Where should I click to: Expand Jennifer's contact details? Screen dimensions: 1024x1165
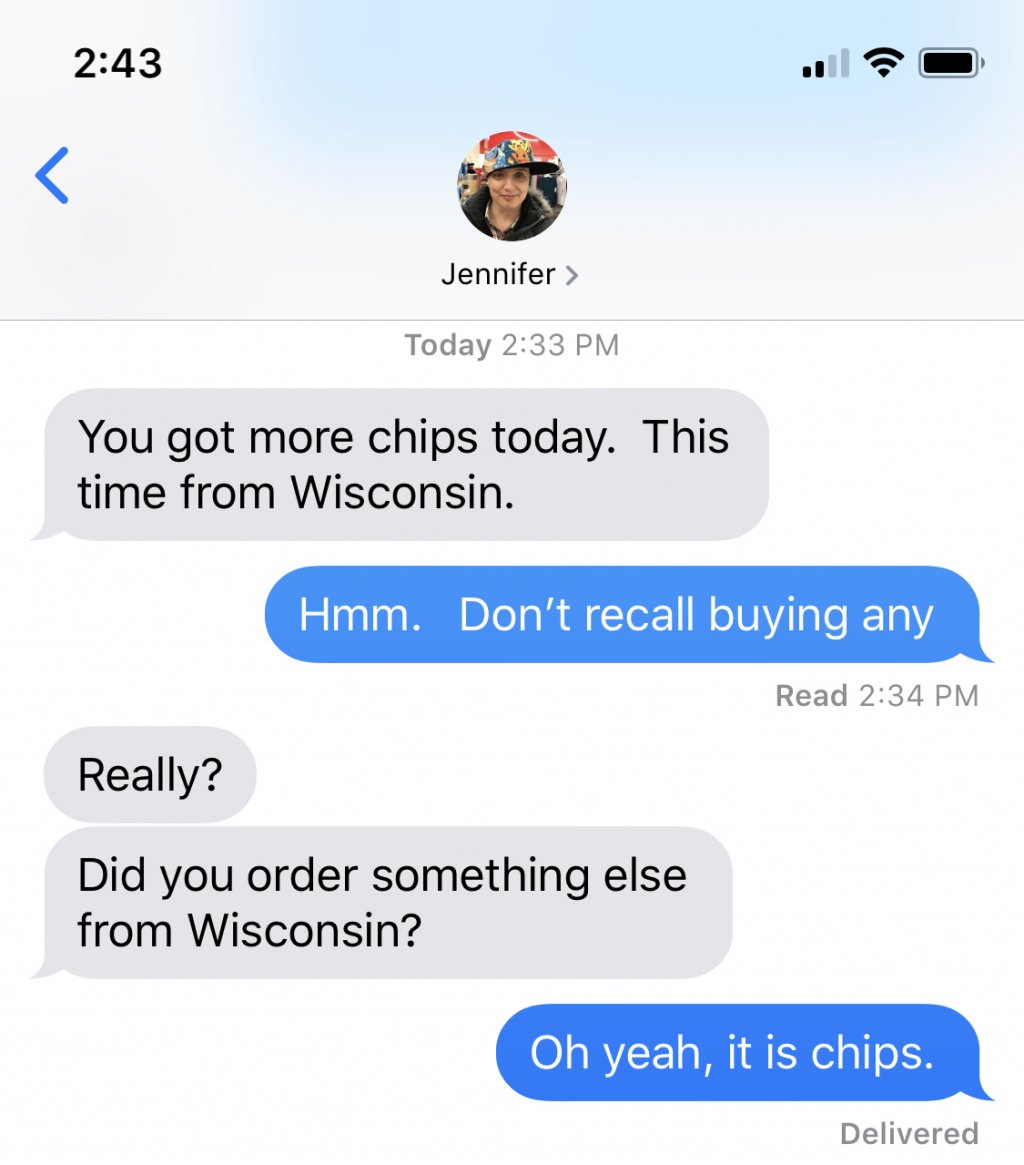coord(510,274)
